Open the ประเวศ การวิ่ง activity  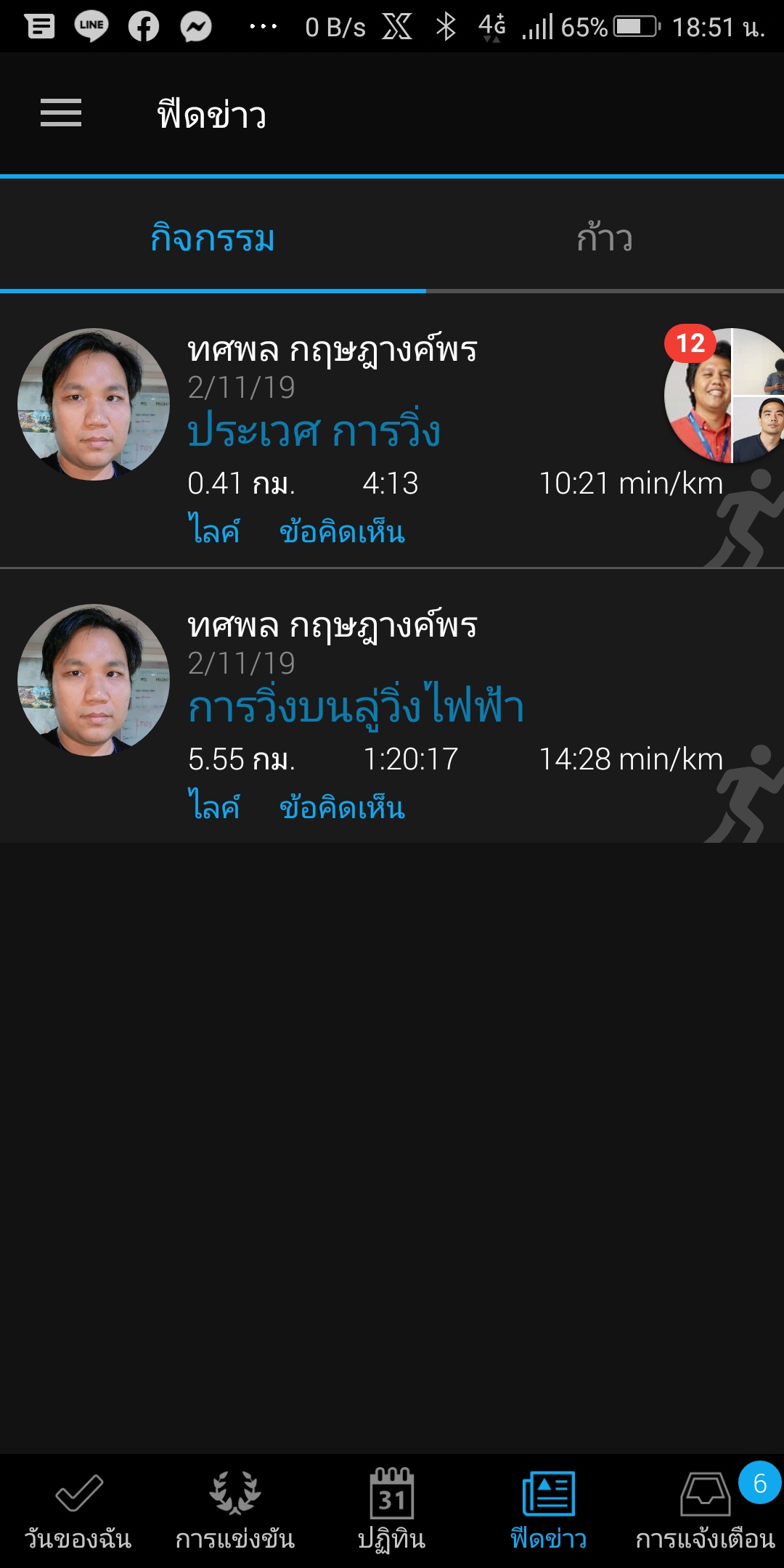pyautogui.click(x=314, y=431)
